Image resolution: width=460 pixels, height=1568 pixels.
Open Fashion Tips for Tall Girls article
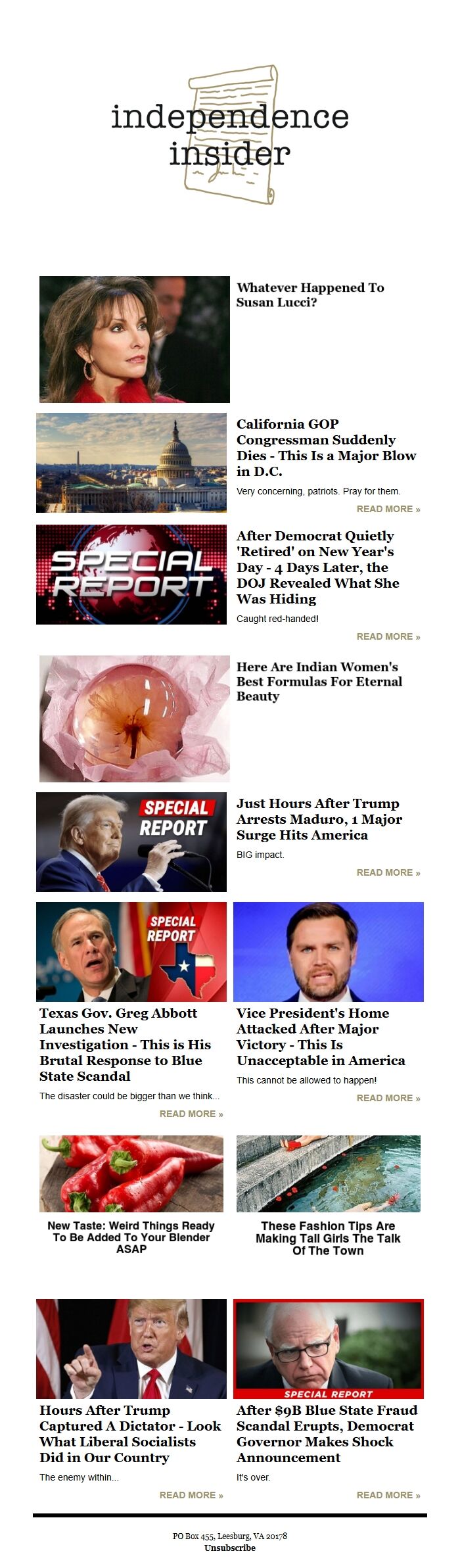coord(328,1238)
